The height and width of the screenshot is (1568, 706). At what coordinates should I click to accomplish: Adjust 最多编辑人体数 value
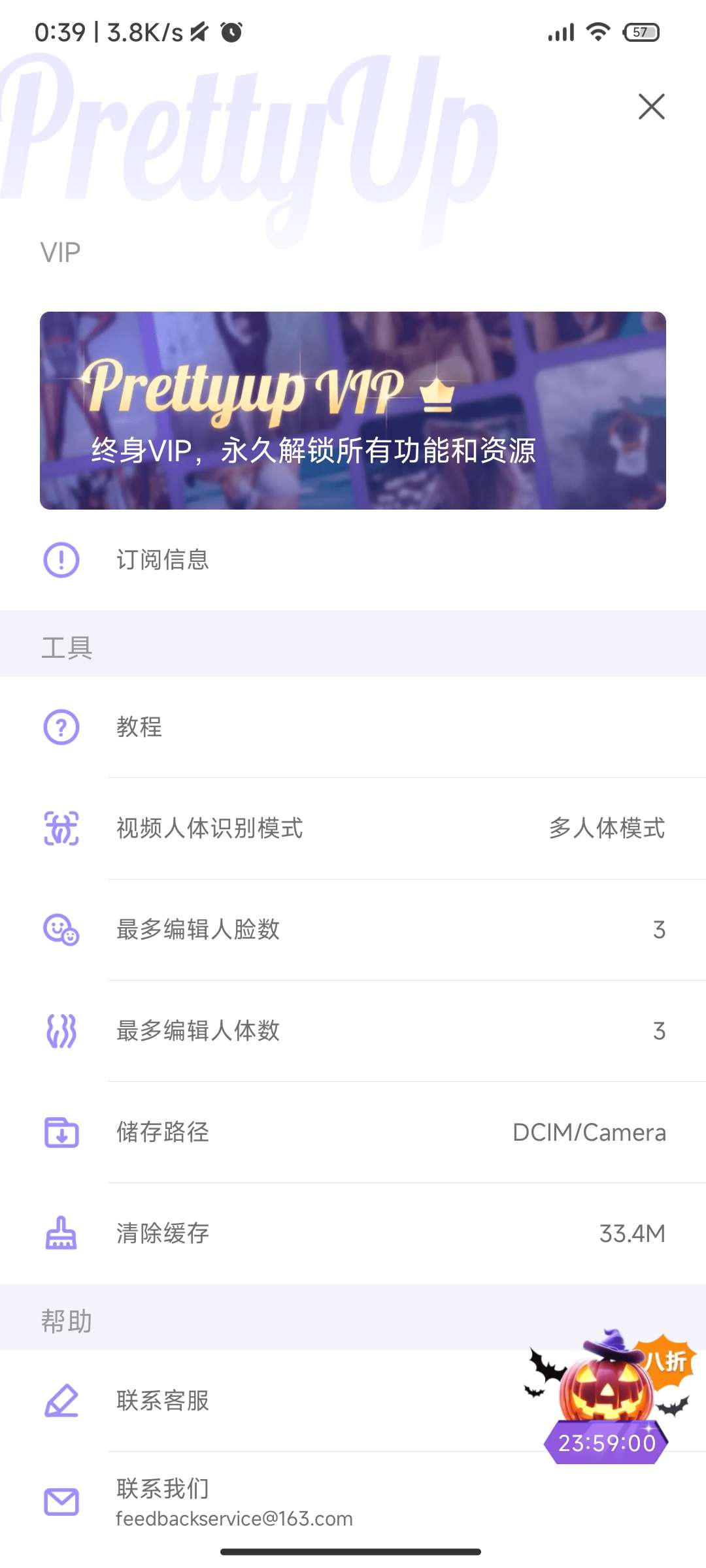(x=353, y=1031)
